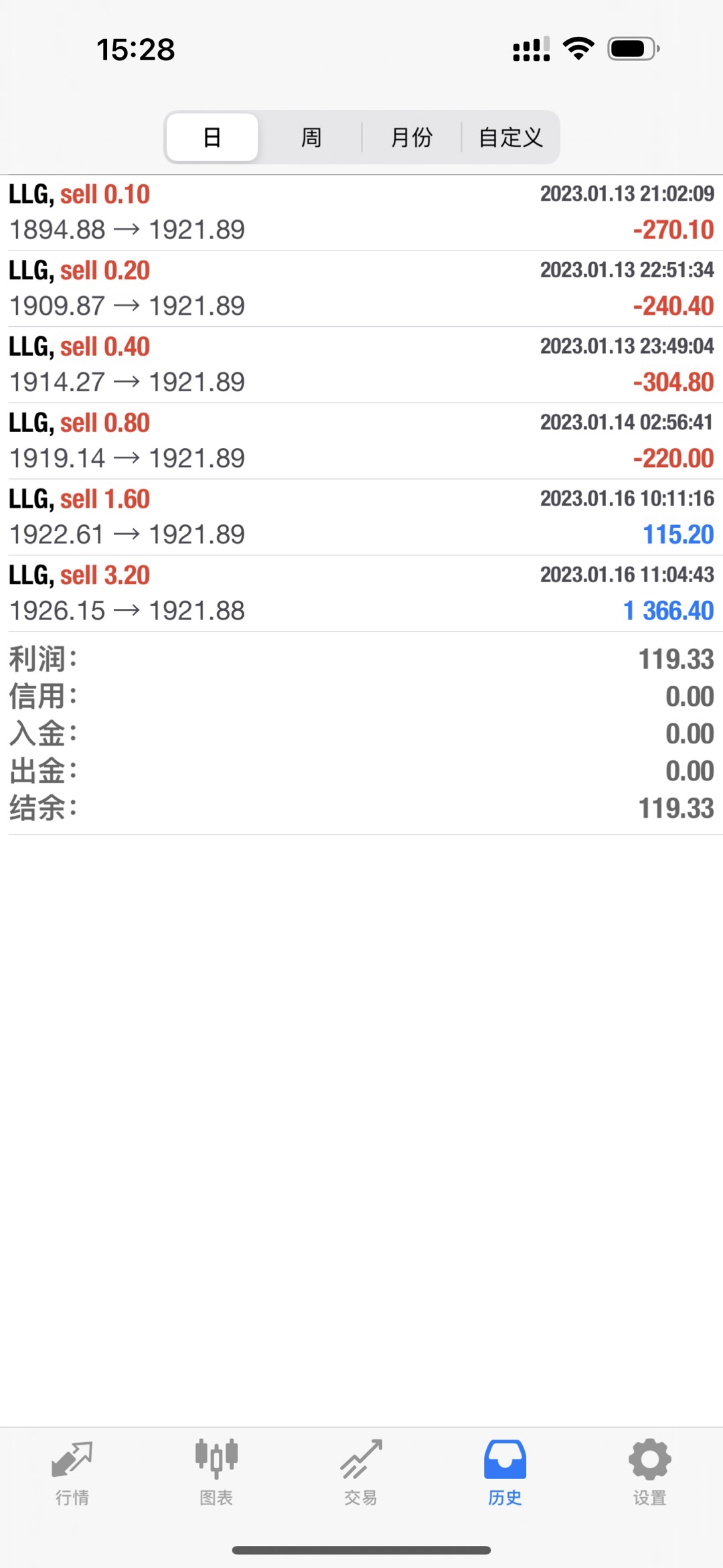Choose the 自定义 custom period
The height and width of the screenshot is (1568, 723).
510,137
